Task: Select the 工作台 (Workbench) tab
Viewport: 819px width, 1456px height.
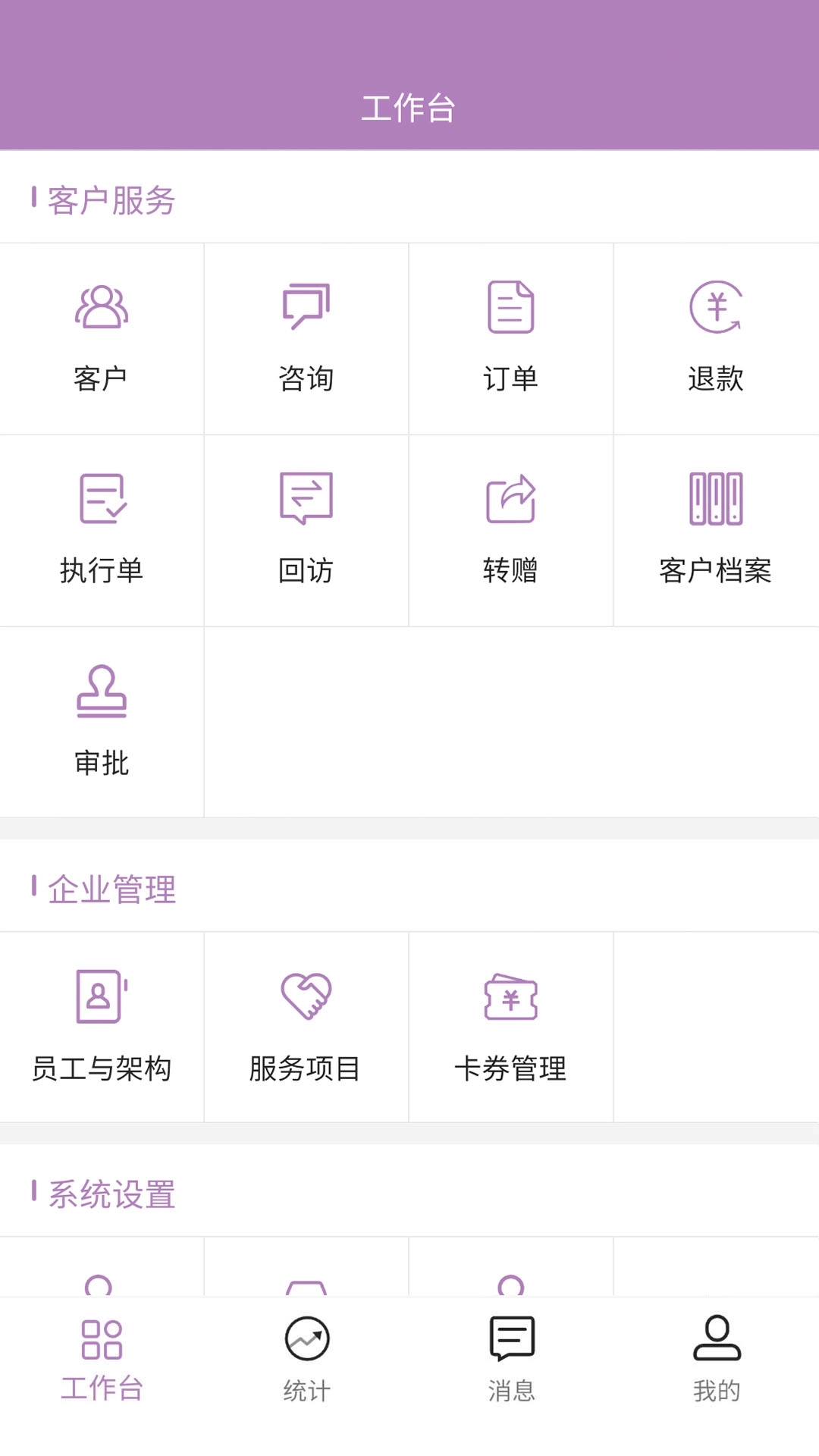Action: coord(102,1357)
